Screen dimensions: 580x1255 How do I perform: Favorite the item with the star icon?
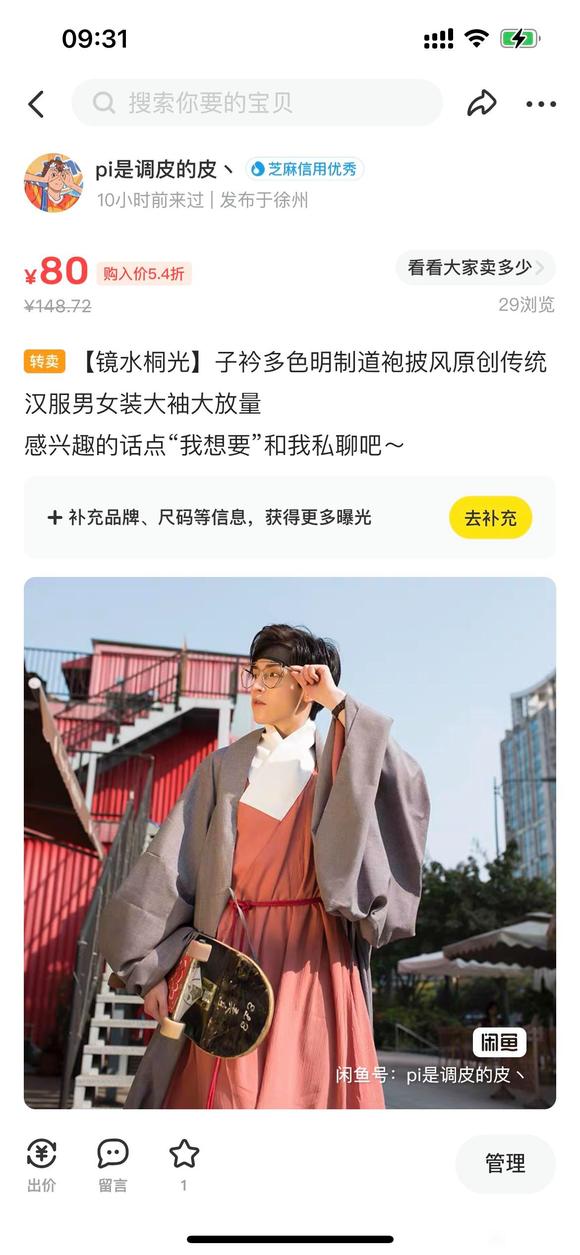point(184,1165)
